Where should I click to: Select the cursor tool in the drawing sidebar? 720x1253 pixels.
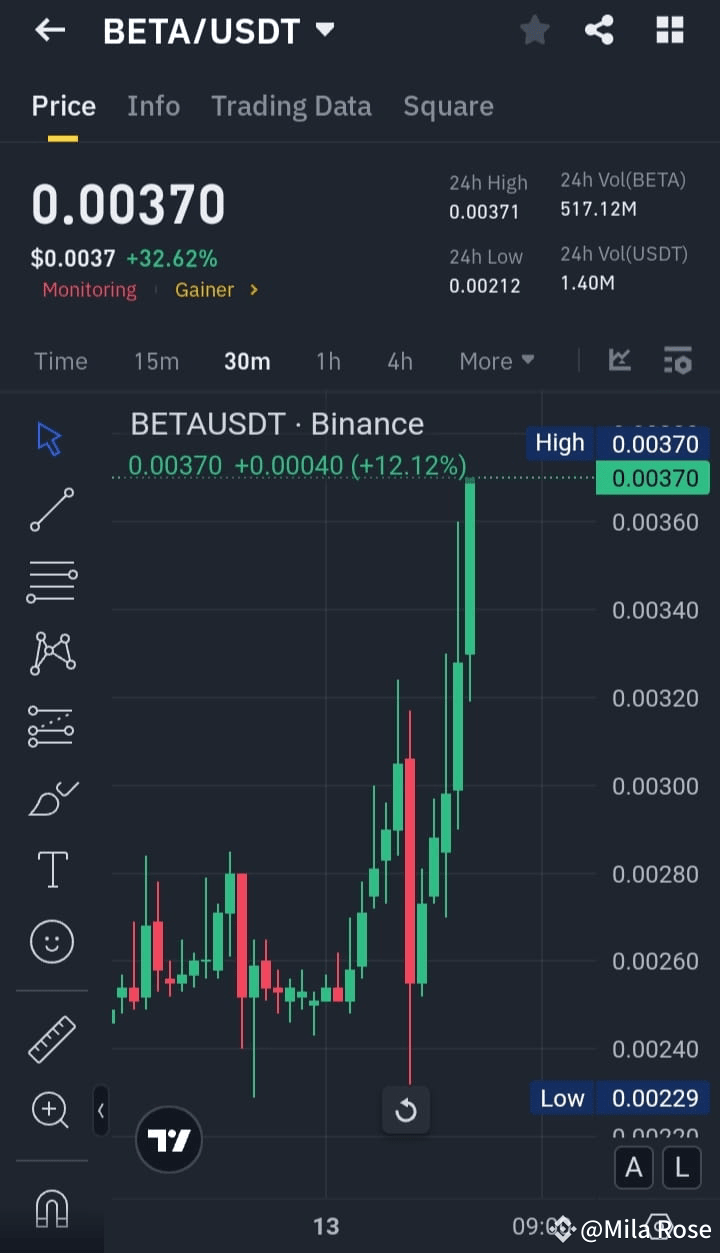51,438
